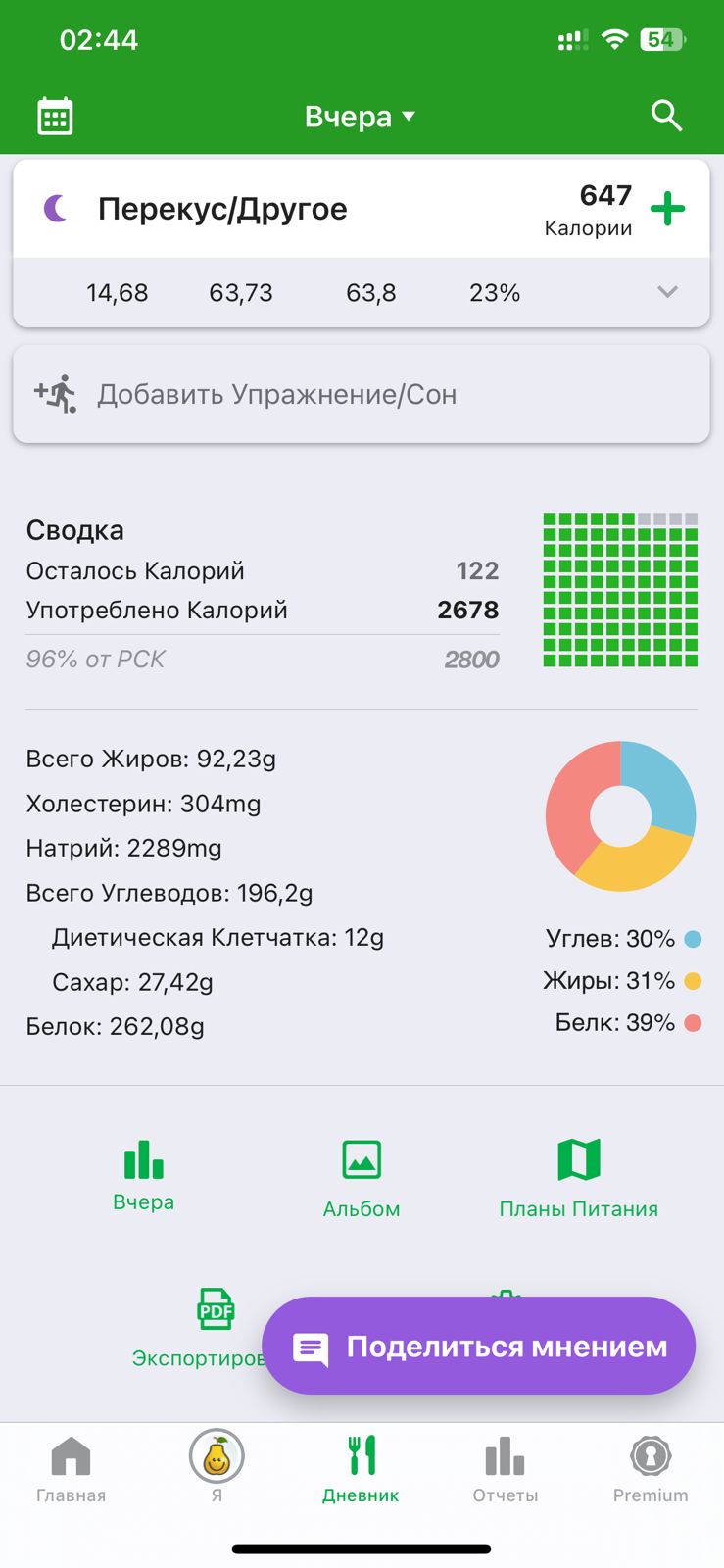The image size is (724, 1568).
Task: Expand the Перекус/Другое nutrient details chevron
Action: [x=667, y=291]
